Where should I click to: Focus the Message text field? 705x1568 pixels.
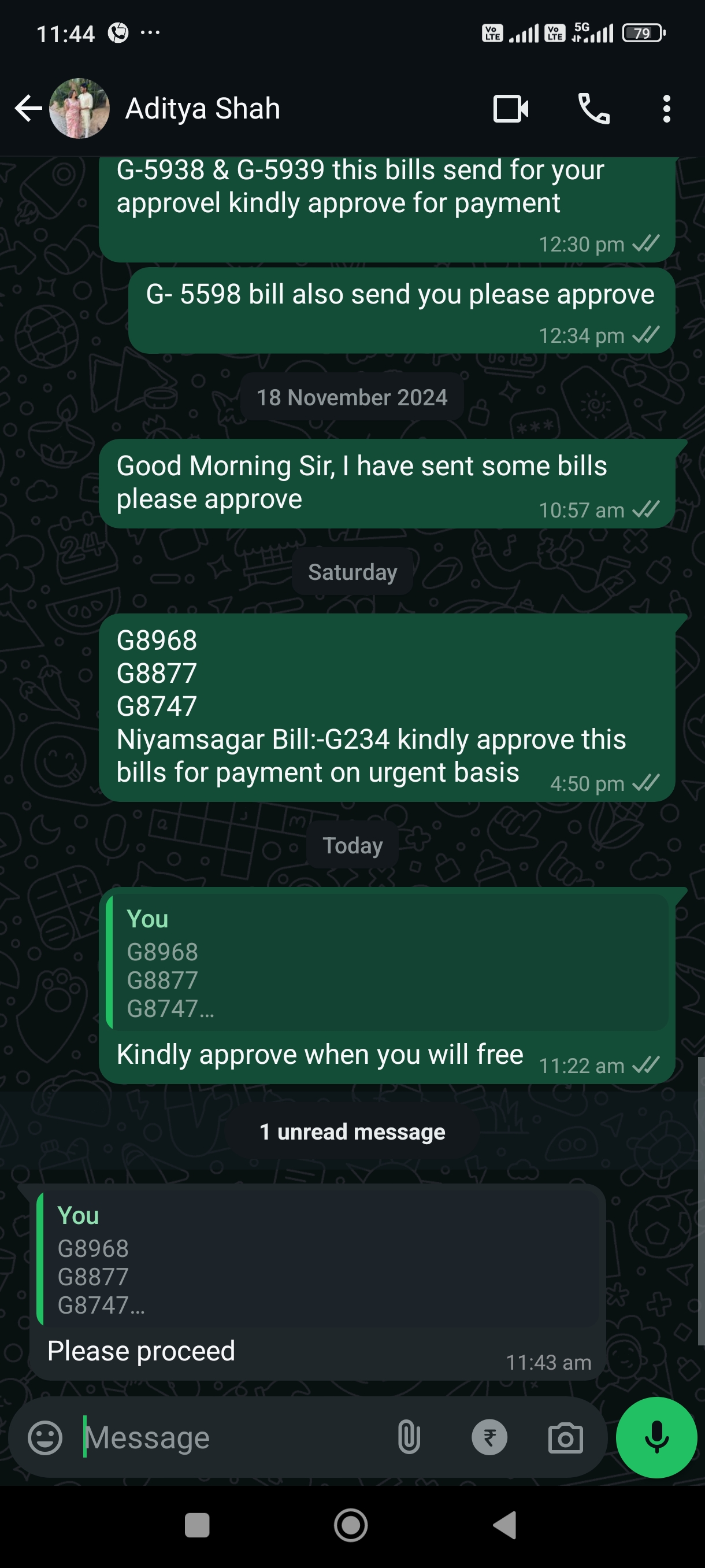pyautogui.click(x=231, y=1438)
